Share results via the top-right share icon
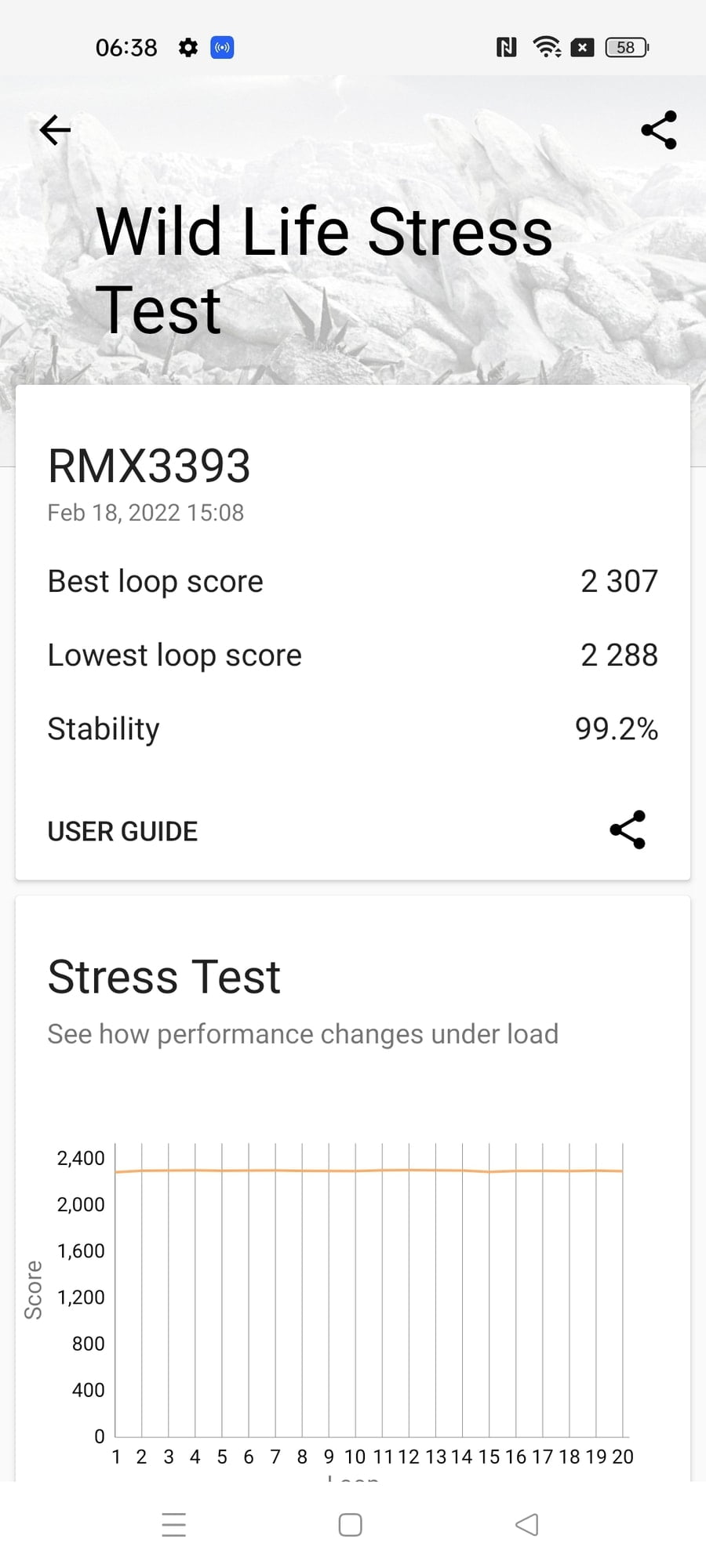 click(658, 130)
